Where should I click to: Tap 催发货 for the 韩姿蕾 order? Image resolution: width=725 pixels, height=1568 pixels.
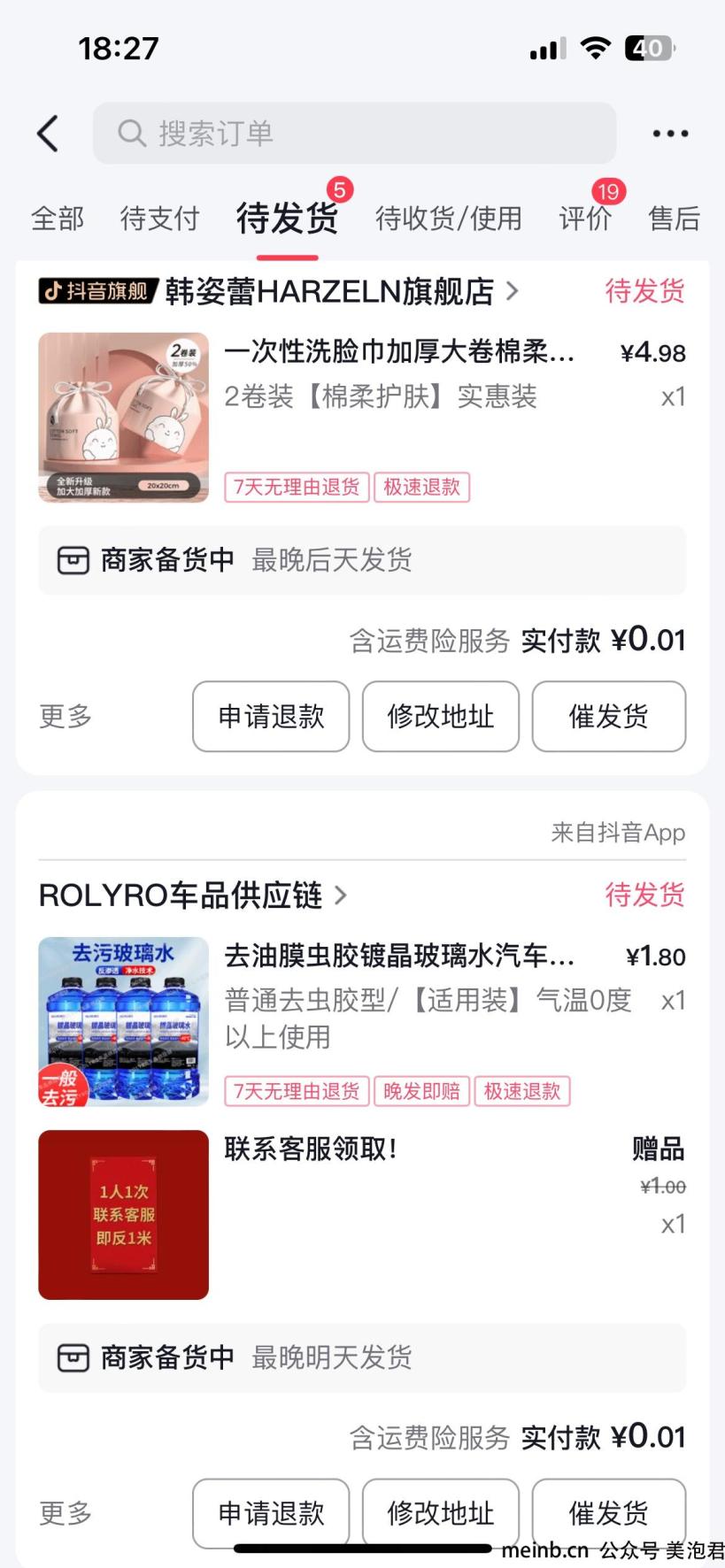609,716
